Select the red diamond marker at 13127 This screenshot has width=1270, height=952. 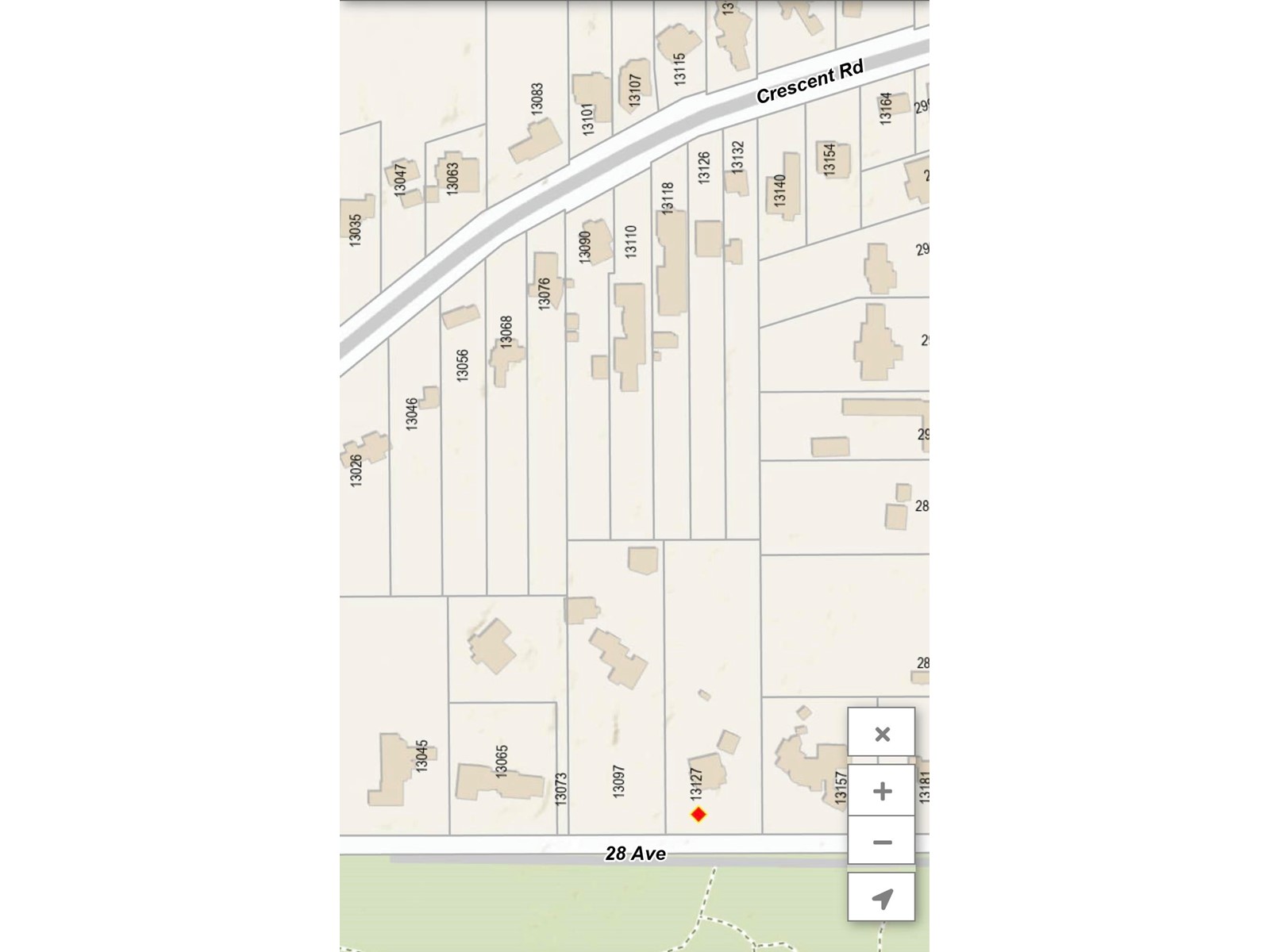[x=698, y=815]
